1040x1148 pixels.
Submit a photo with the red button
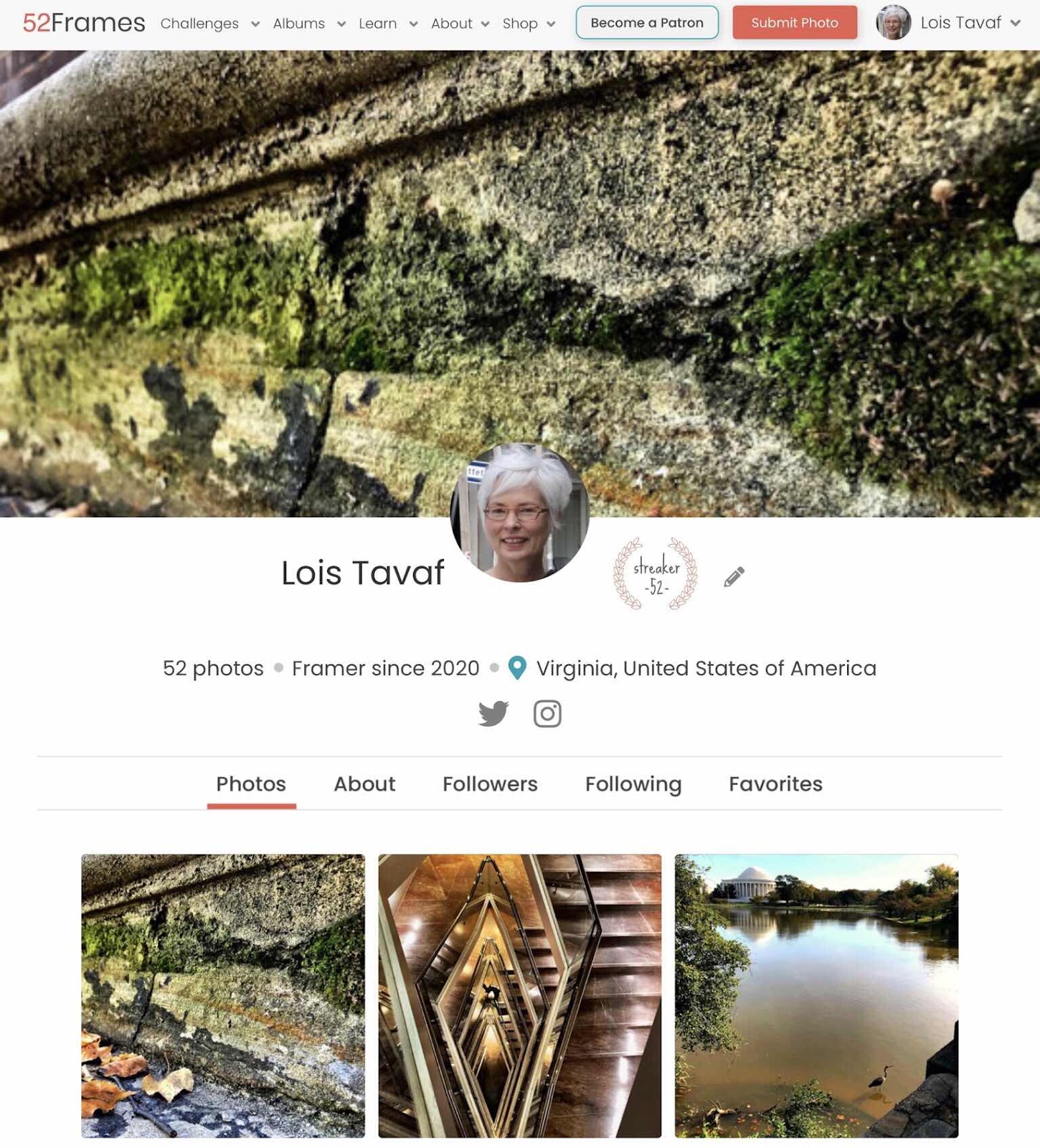click(x=795, y=23)
